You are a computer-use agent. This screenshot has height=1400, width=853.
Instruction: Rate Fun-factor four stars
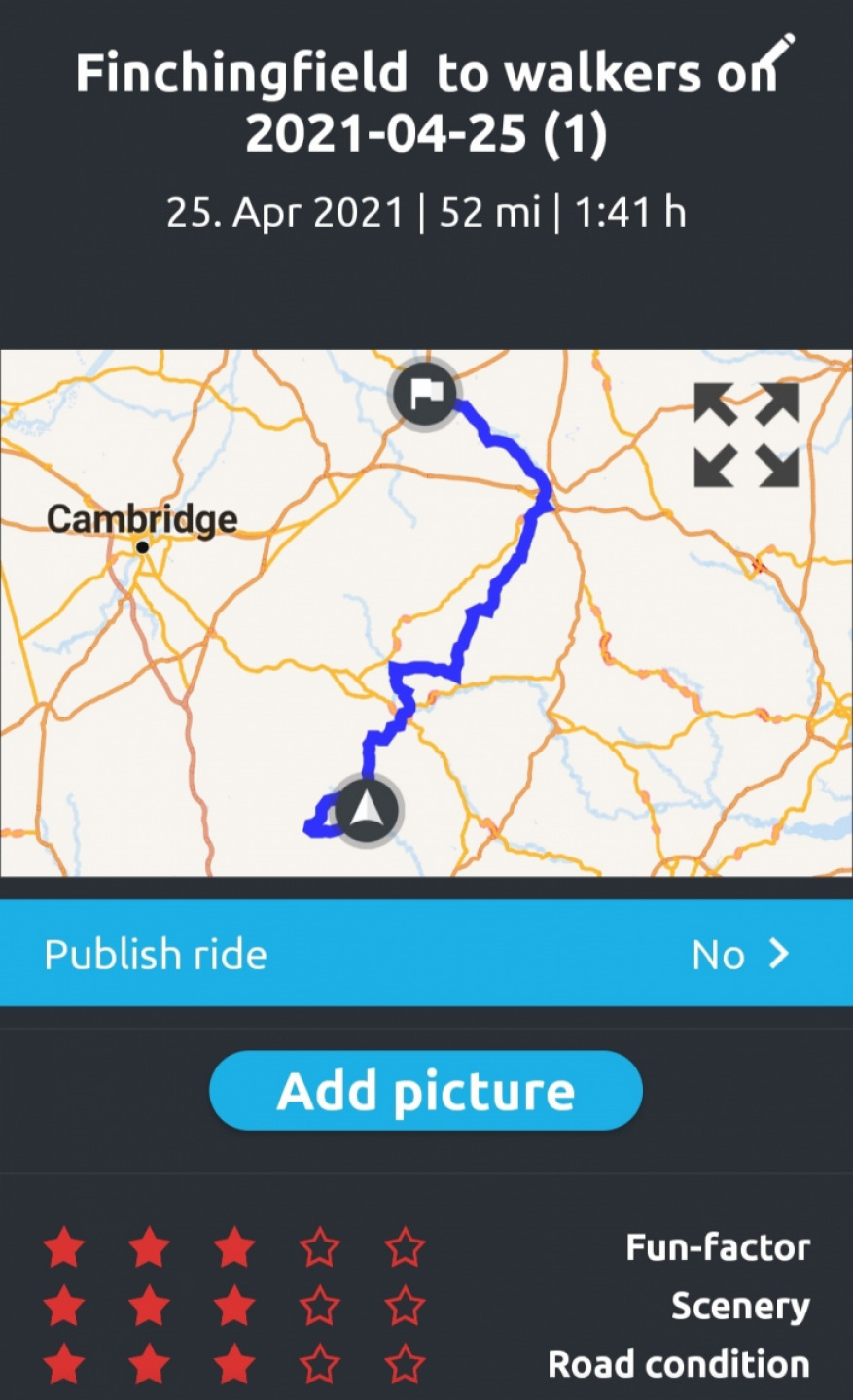pyautogui.click(x=319, y=1246)
